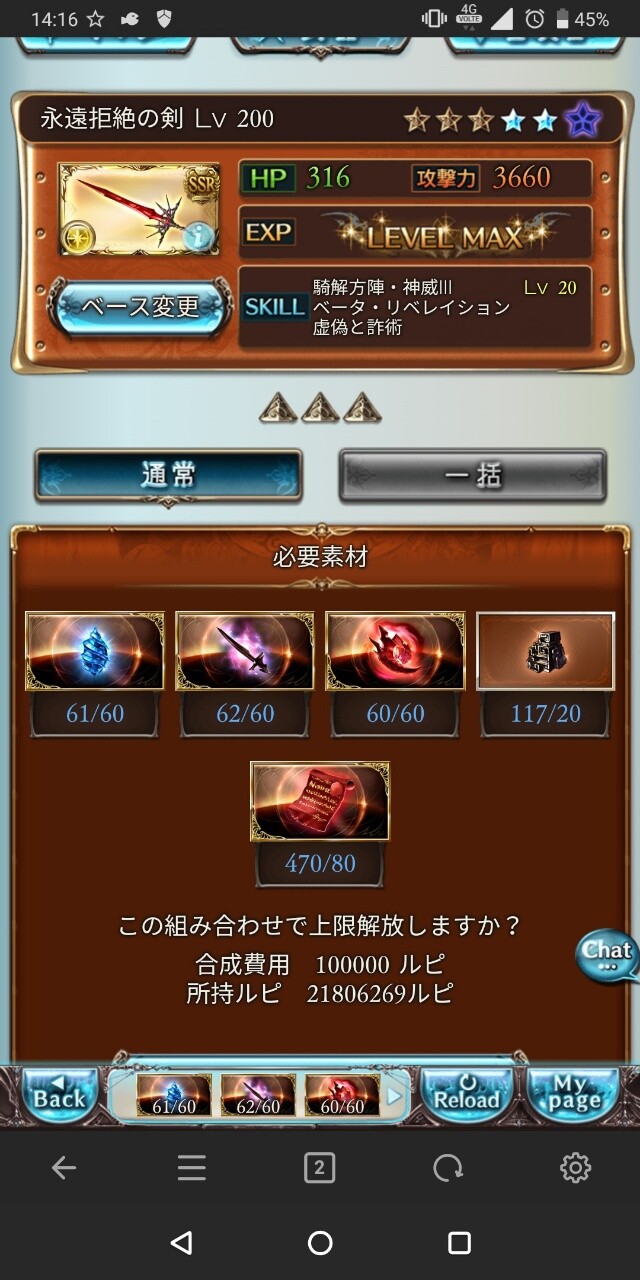Tap the ベース変更 button
Screen dimensions: 640x1280
tap(139, 307)
